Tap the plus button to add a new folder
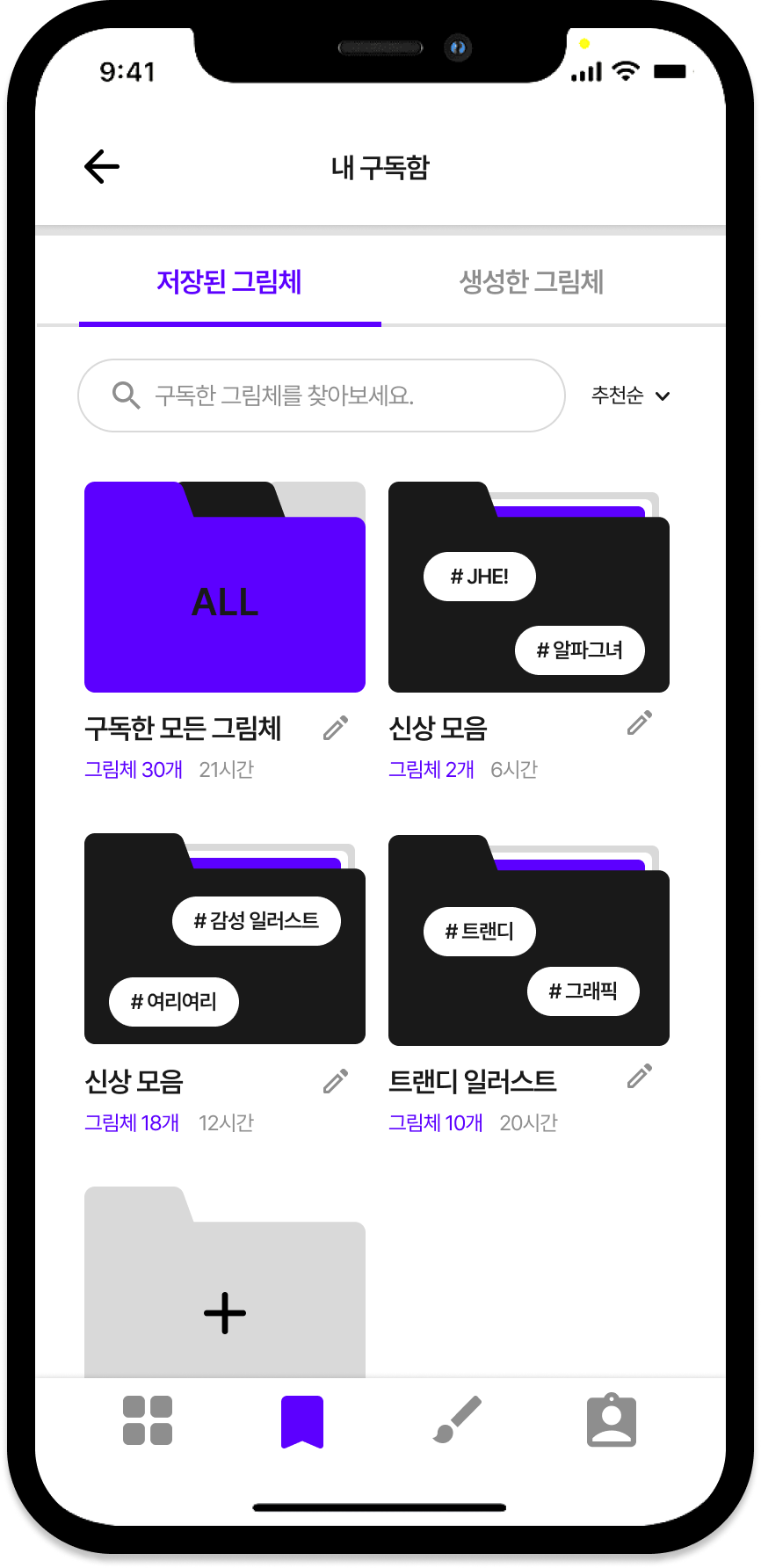This screenshot has height=1568, width=761. pyautogui.click(x=224, y=1311)
